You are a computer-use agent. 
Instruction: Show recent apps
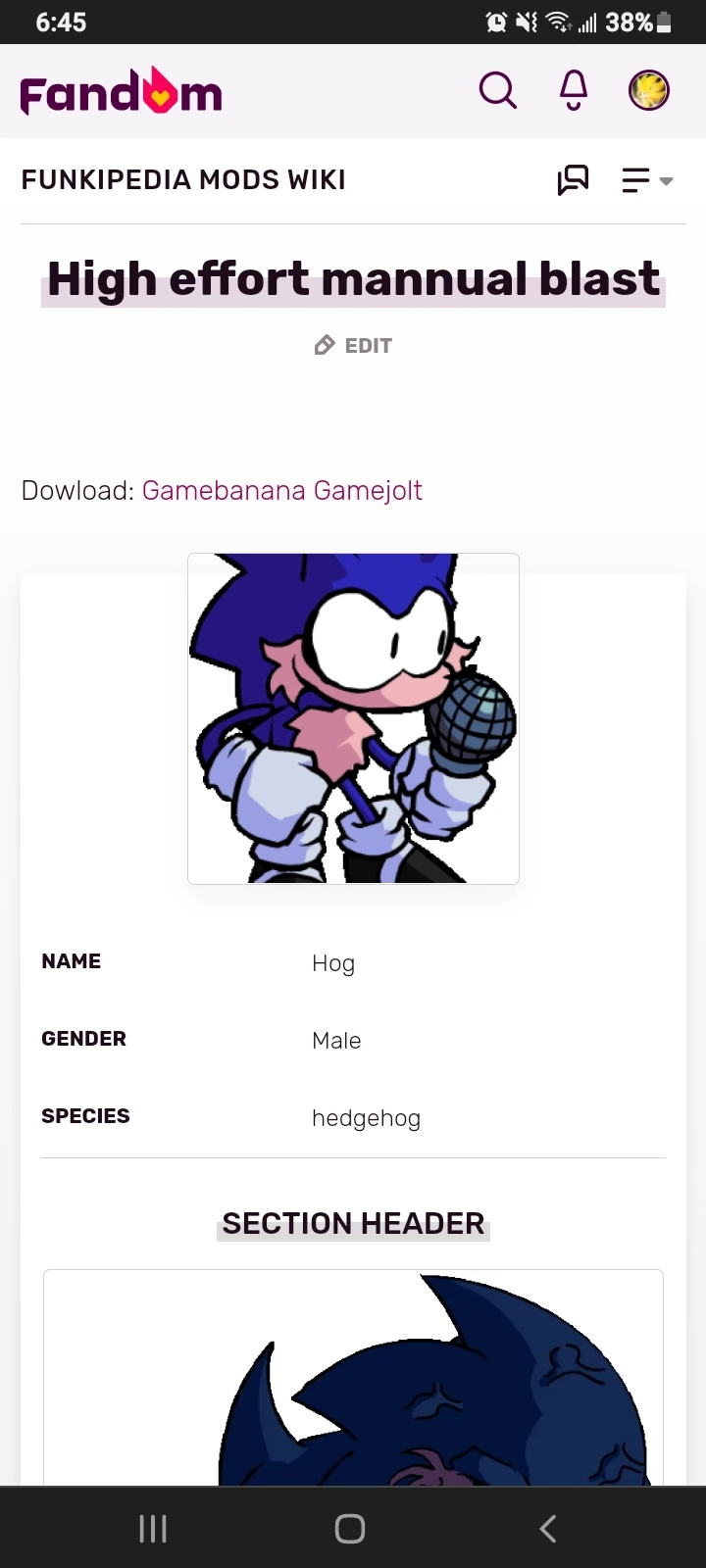(153, 1528)
